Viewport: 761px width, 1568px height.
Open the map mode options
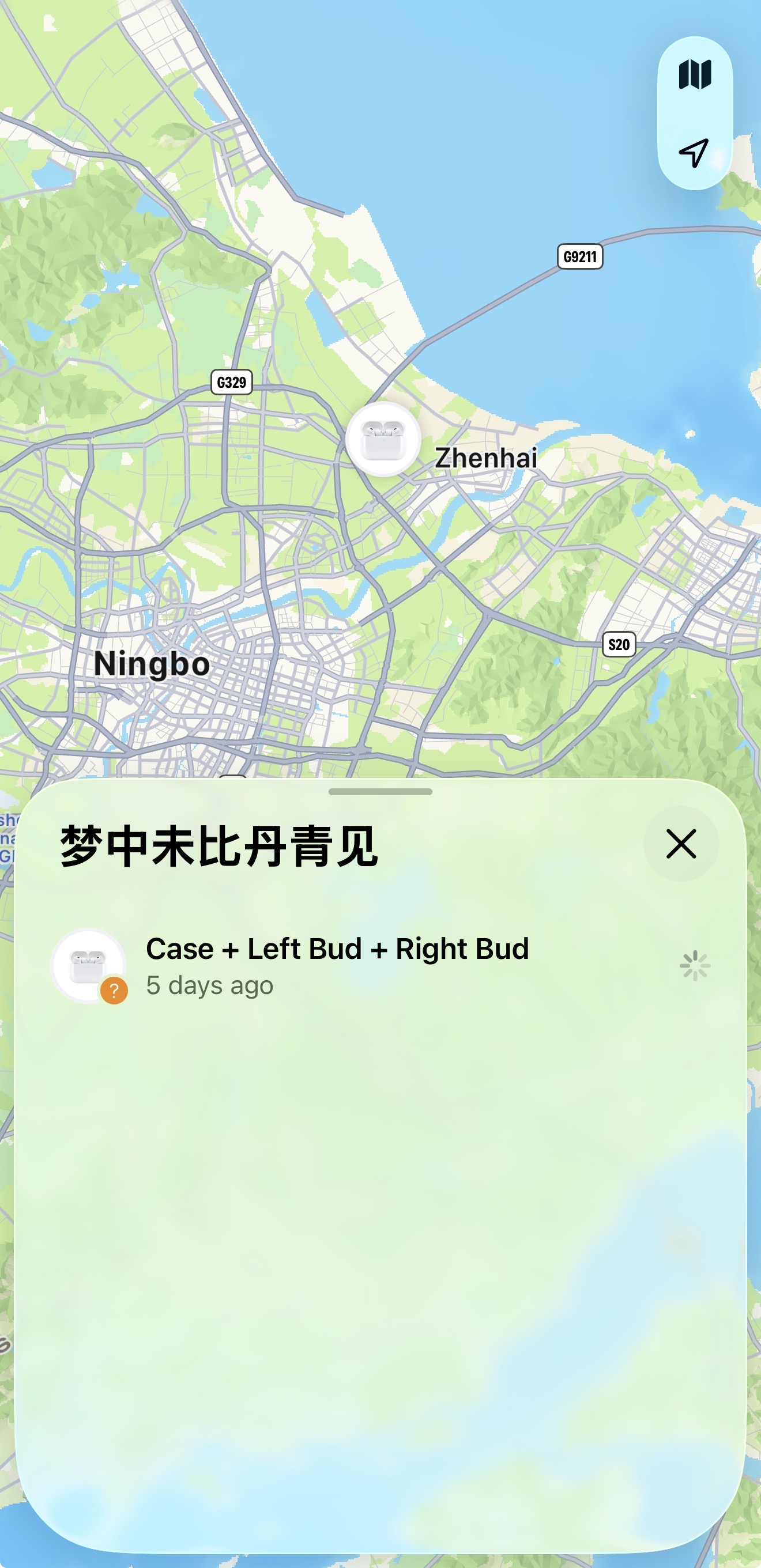point(695,75)
